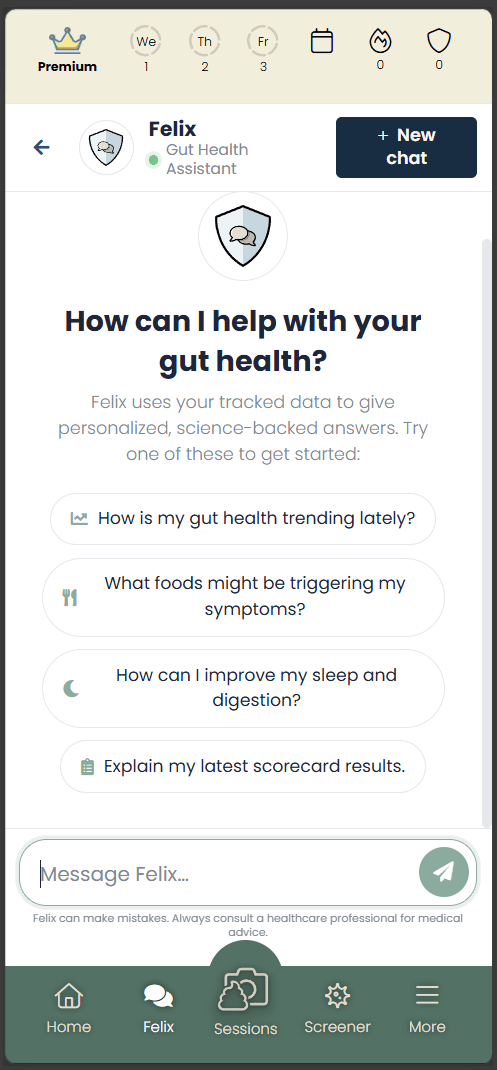Go to the Screener tab
Screen dimensions: 497x1070
(x=337, y=1009)
